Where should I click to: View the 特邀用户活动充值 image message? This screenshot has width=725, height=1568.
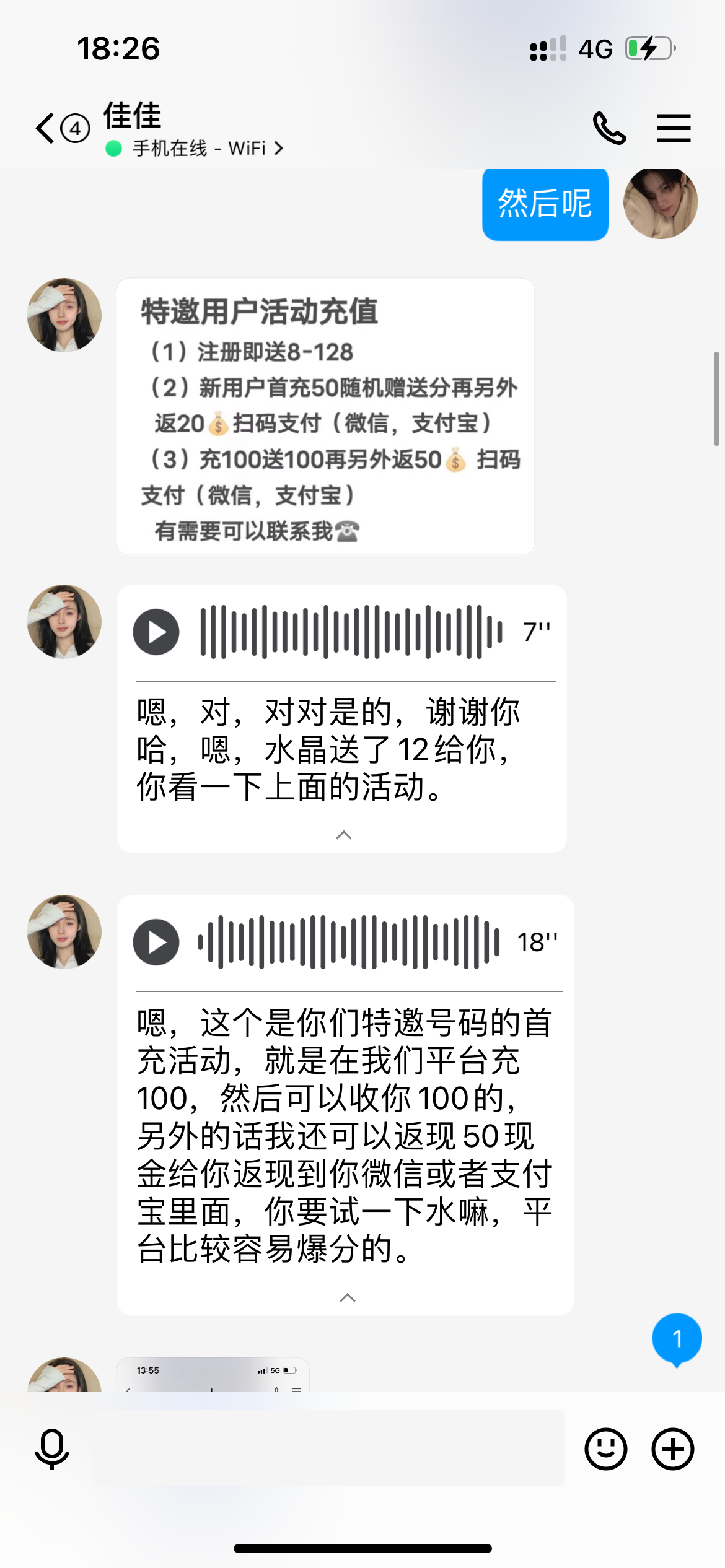tap(325, 416)
